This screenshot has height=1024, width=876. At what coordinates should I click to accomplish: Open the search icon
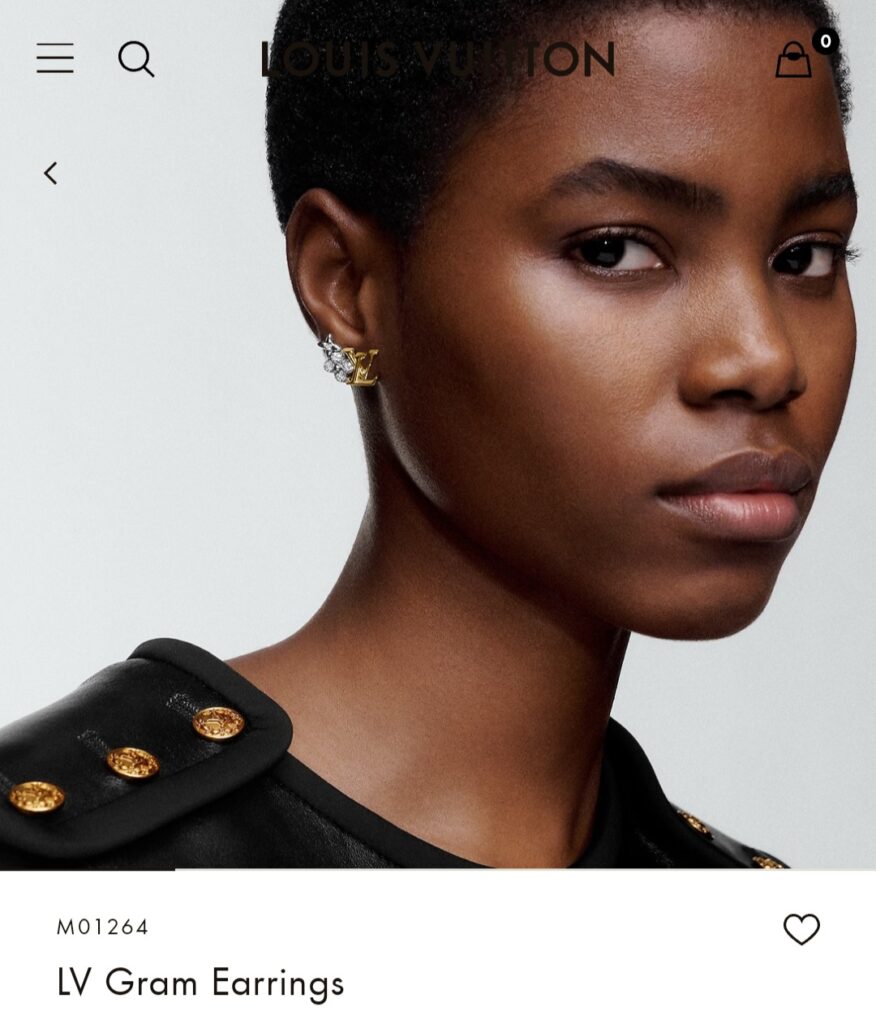tap(136, 59)
